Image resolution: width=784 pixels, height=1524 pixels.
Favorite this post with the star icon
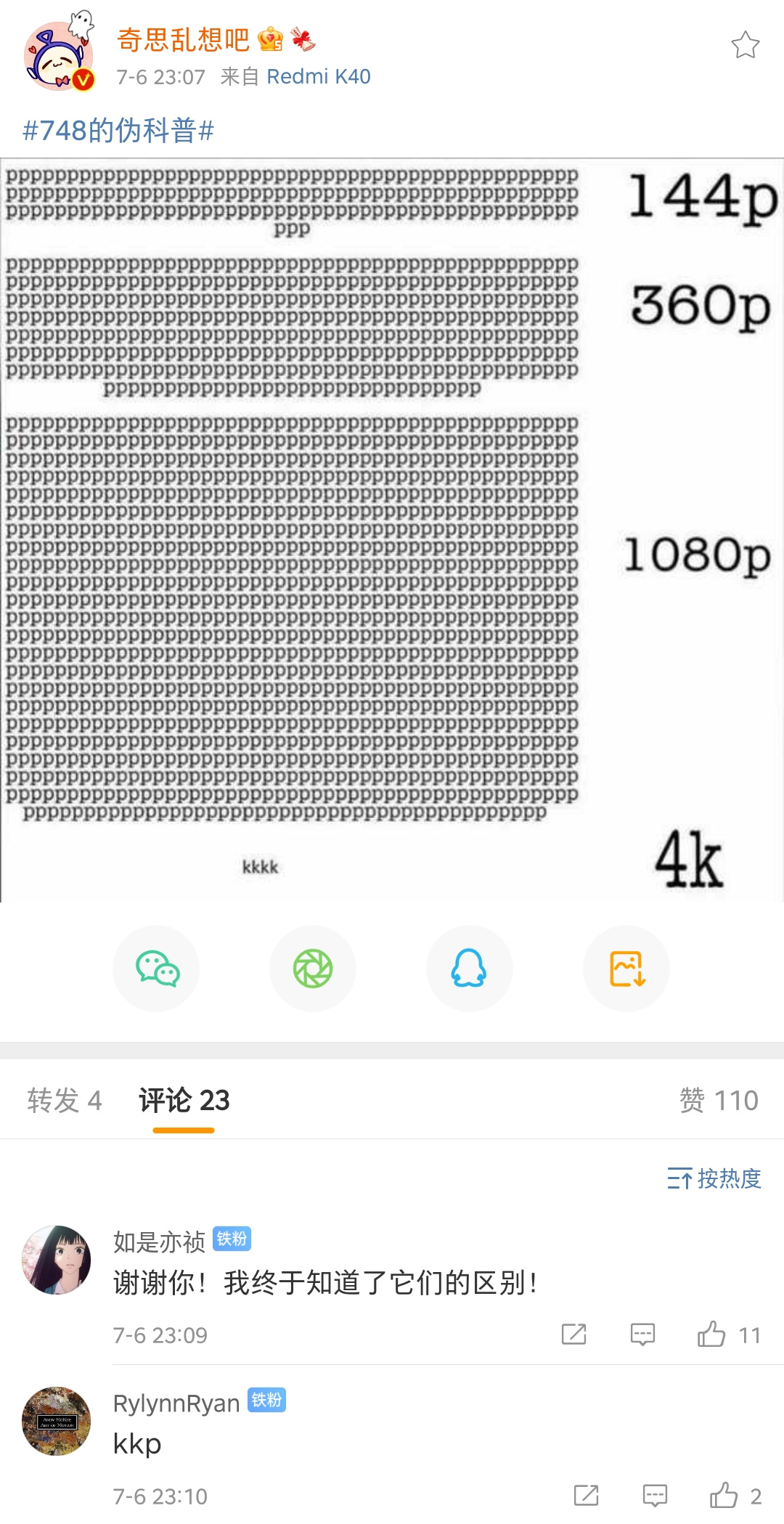click(745, 46)
